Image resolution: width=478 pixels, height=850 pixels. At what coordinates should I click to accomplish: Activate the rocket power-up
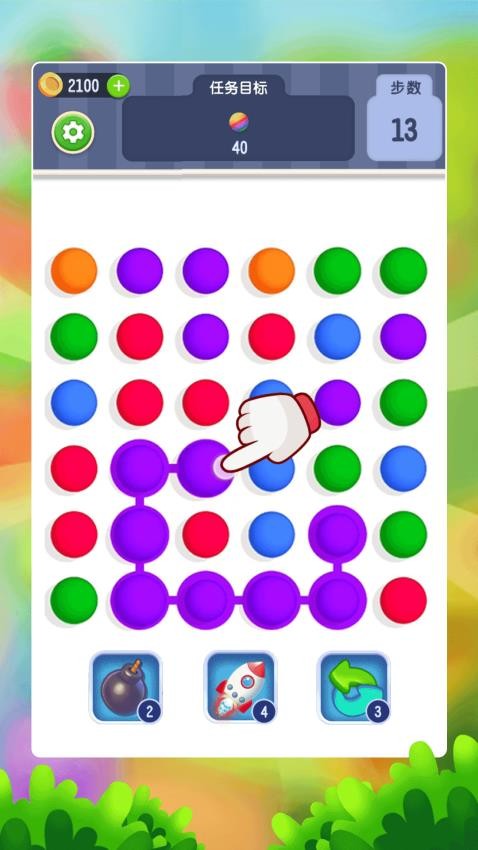240,687
